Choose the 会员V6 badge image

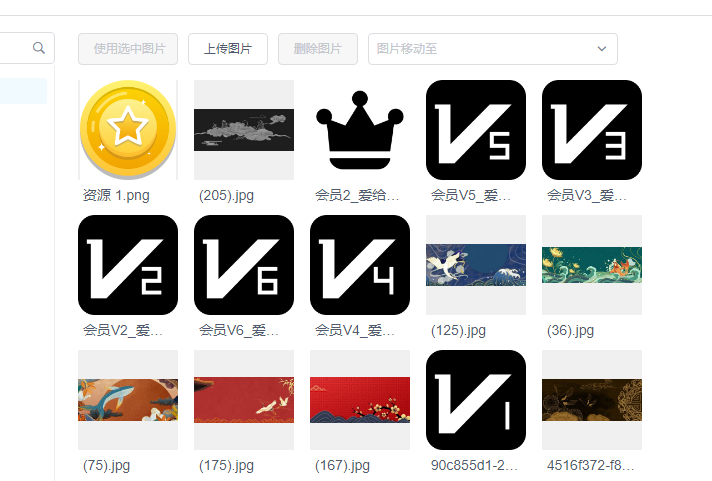click(x=244, y=265)
